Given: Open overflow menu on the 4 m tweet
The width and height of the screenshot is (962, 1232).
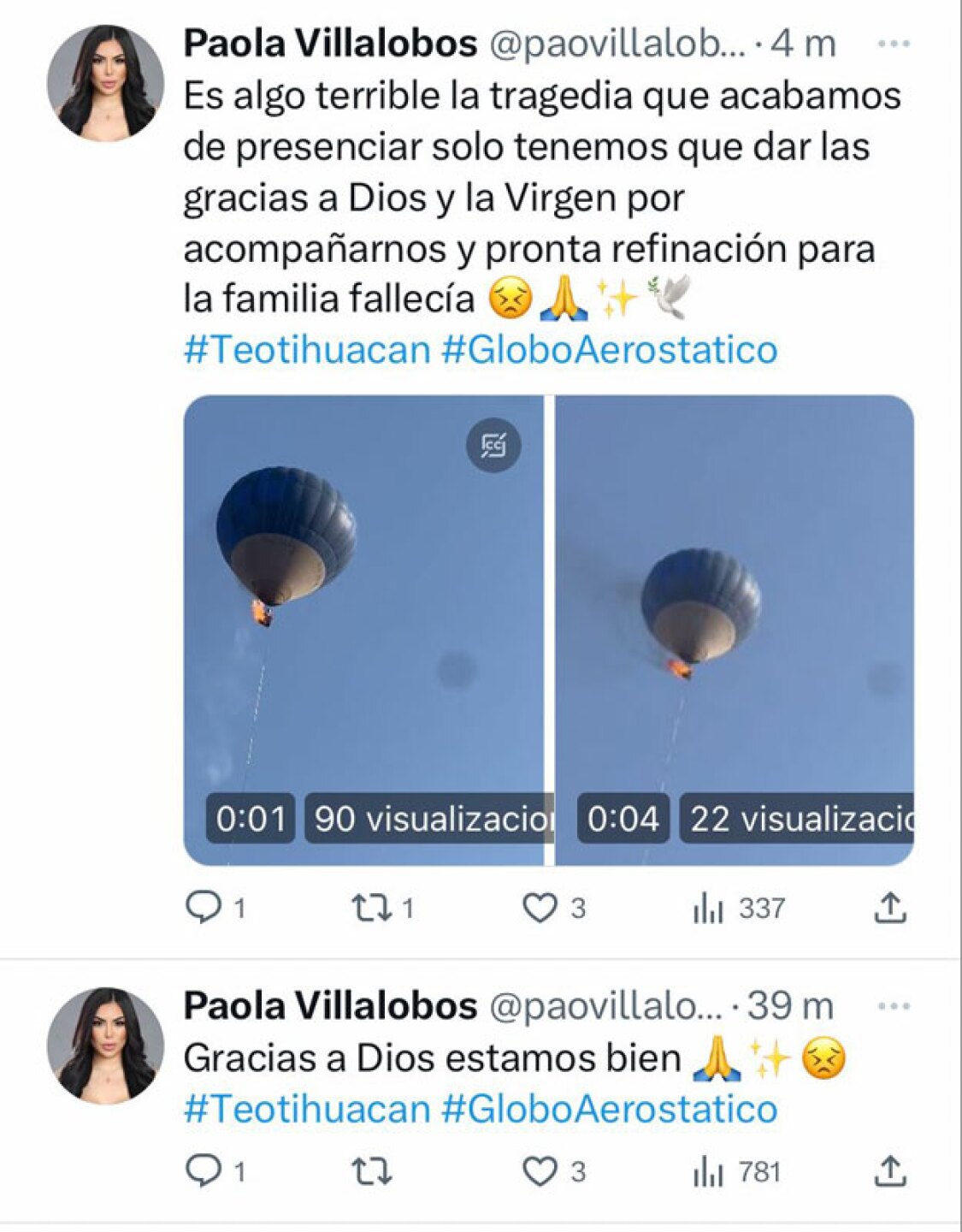Looking at the screenshot, I should click(x=894, y=44).
